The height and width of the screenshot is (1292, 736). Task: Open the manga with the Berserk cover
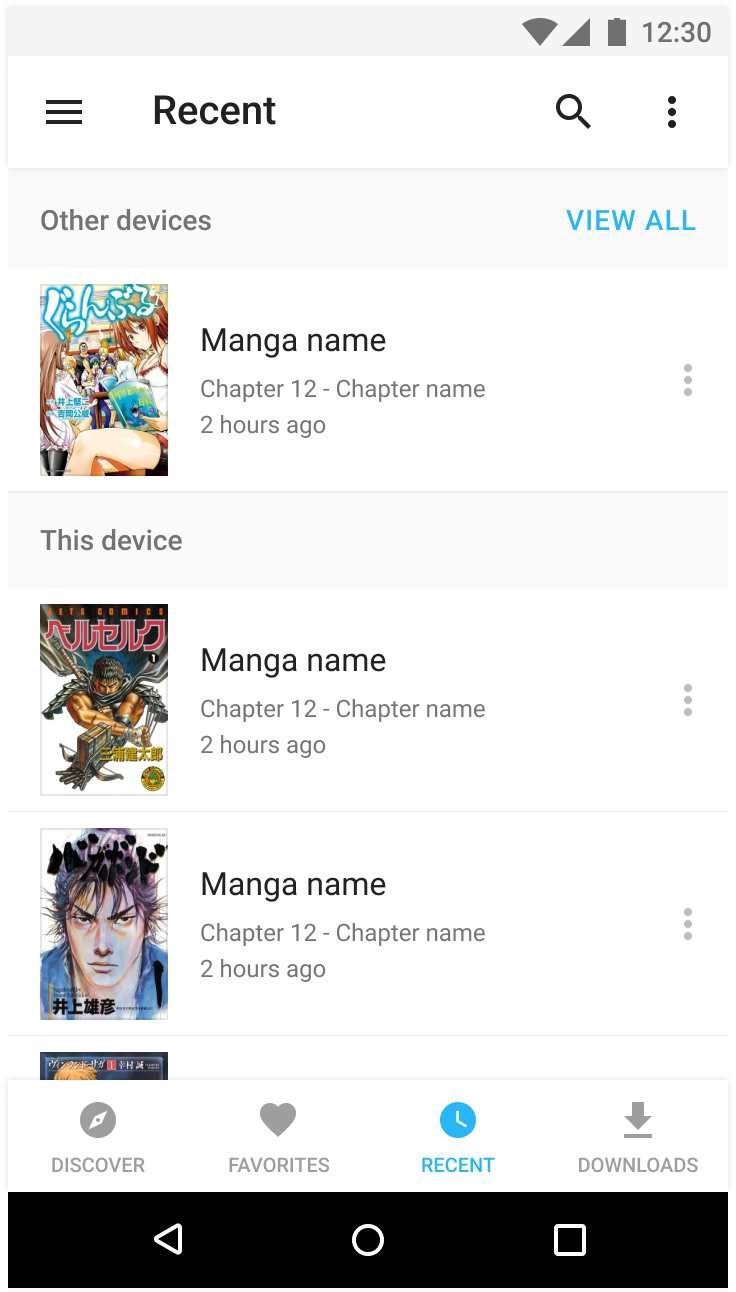pyautogui.click(x=342, y=700)
